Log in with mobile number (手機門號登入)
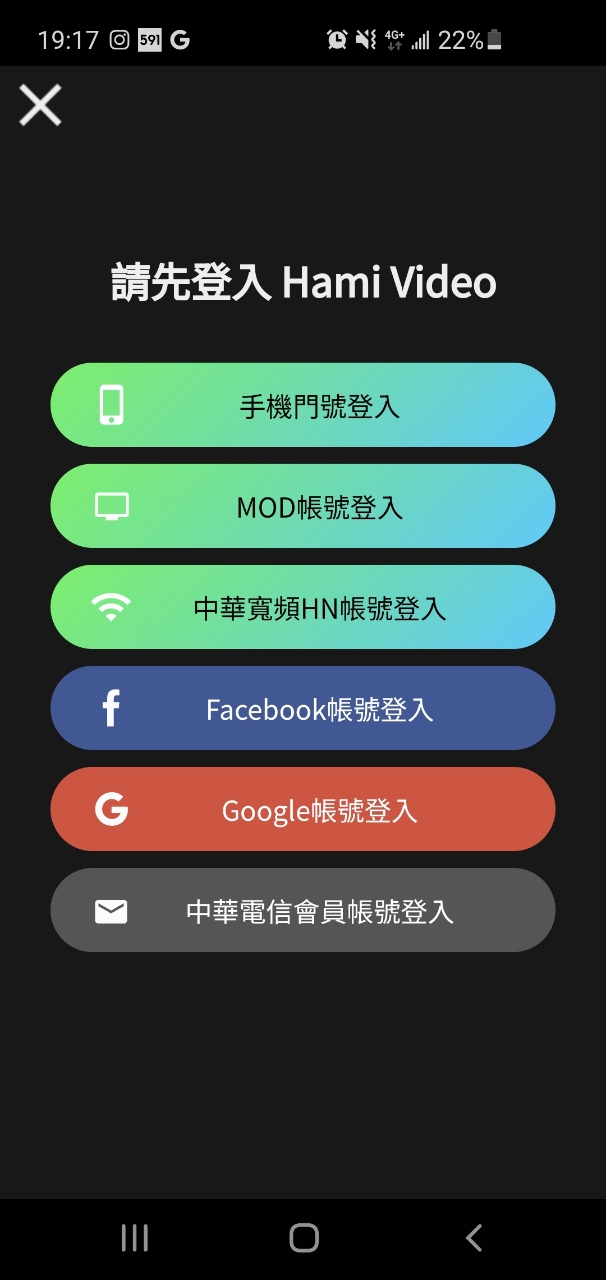The height and width of the screenshot is (1280, 606). [x=303, y=405]
